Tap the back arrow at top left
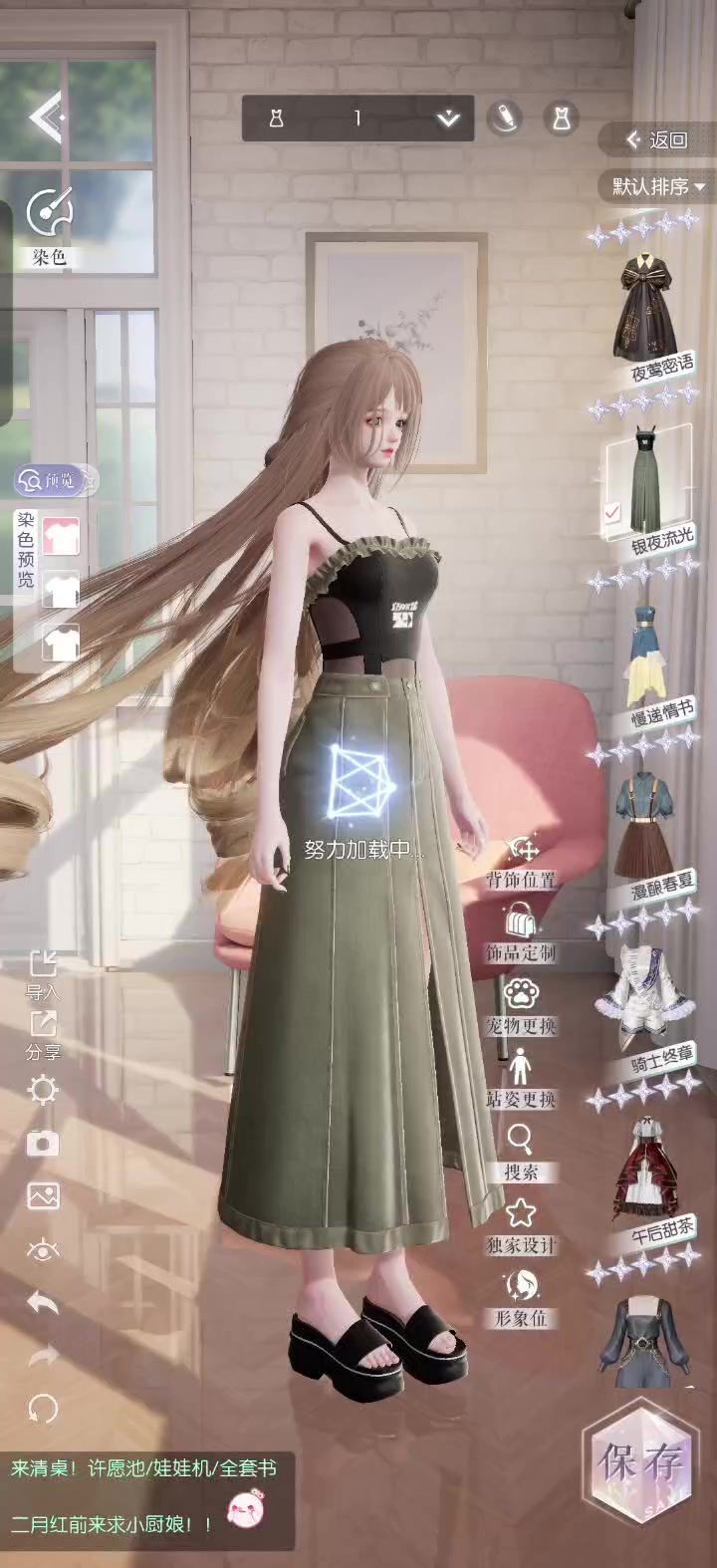 coord(47,119)
